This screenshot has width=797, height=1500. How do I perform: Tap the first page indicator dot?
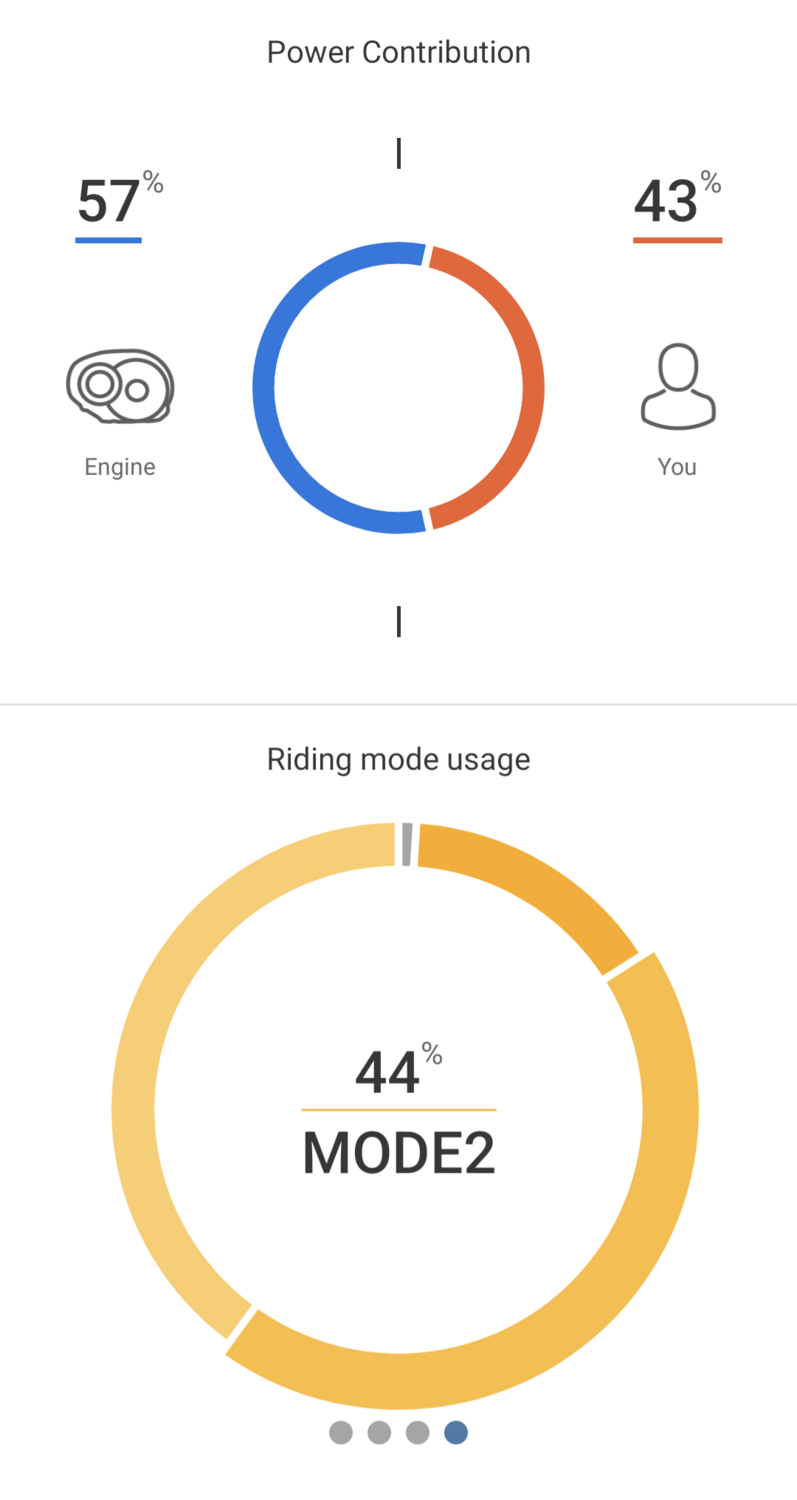[341, 1433]
